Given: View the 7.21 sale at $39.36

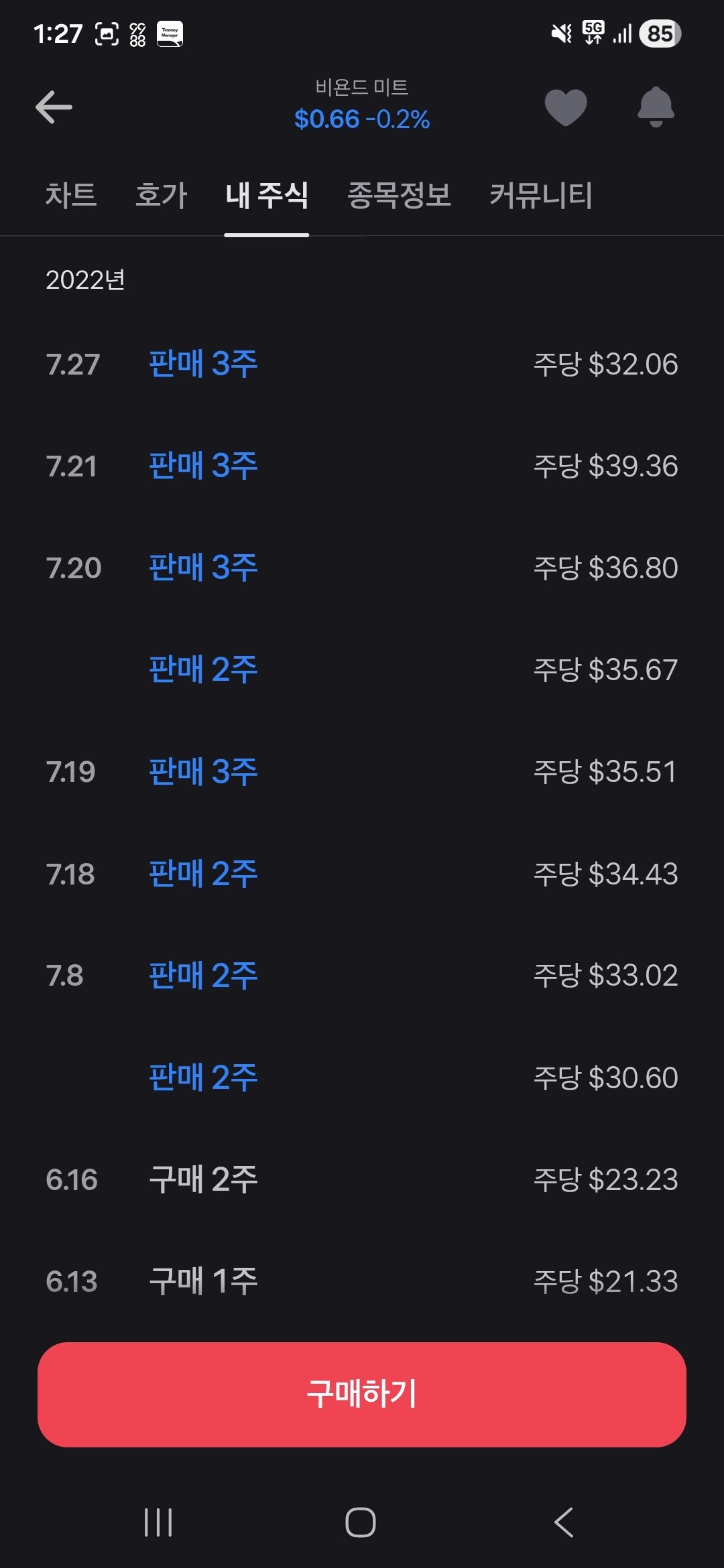Looking at the screenshot, I should 362,466.
